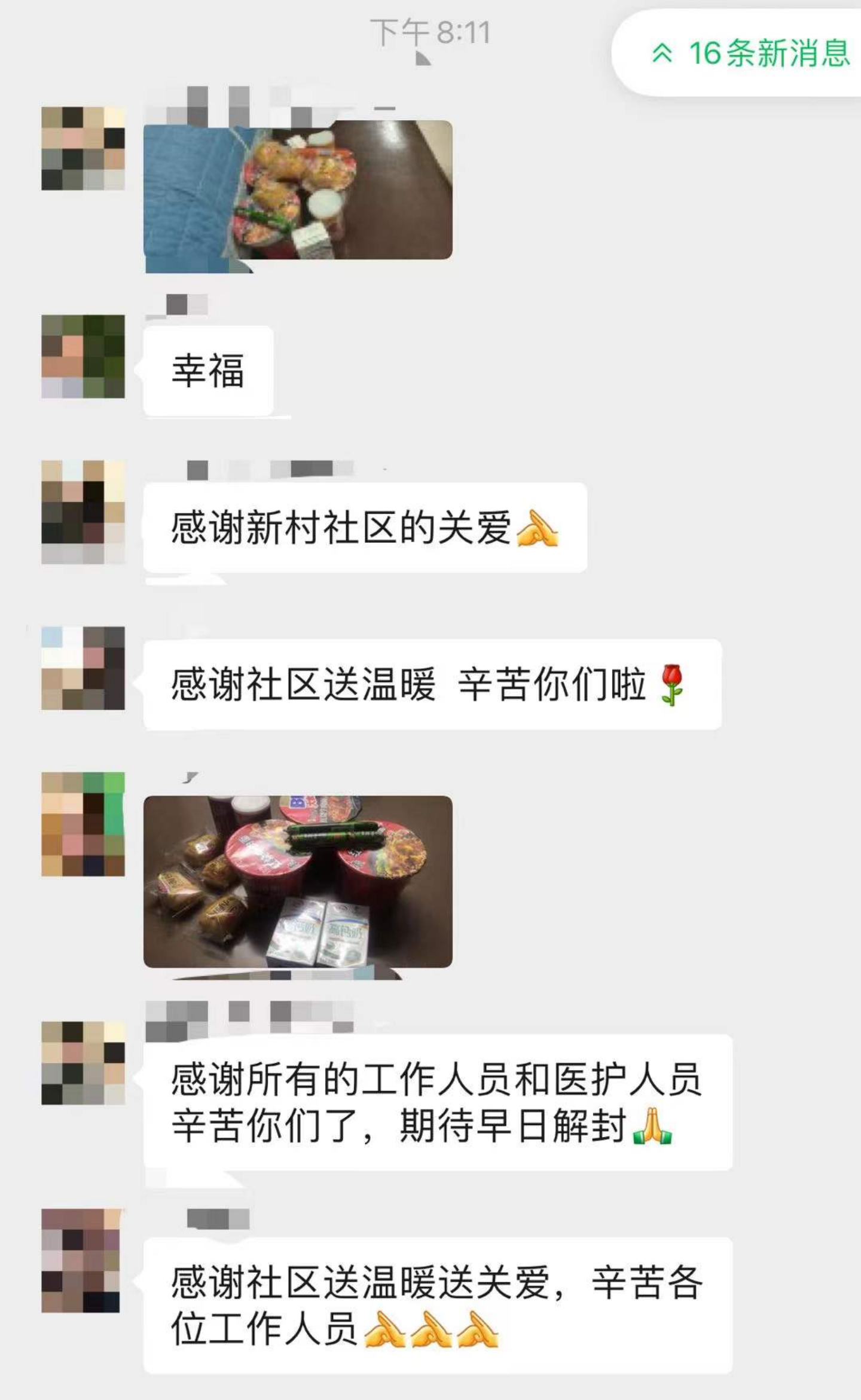View avatar next to 感谢社区送温暖 辛苦你们啦
This screenshot has width=861, height=1400.
[x=83, y=668]
